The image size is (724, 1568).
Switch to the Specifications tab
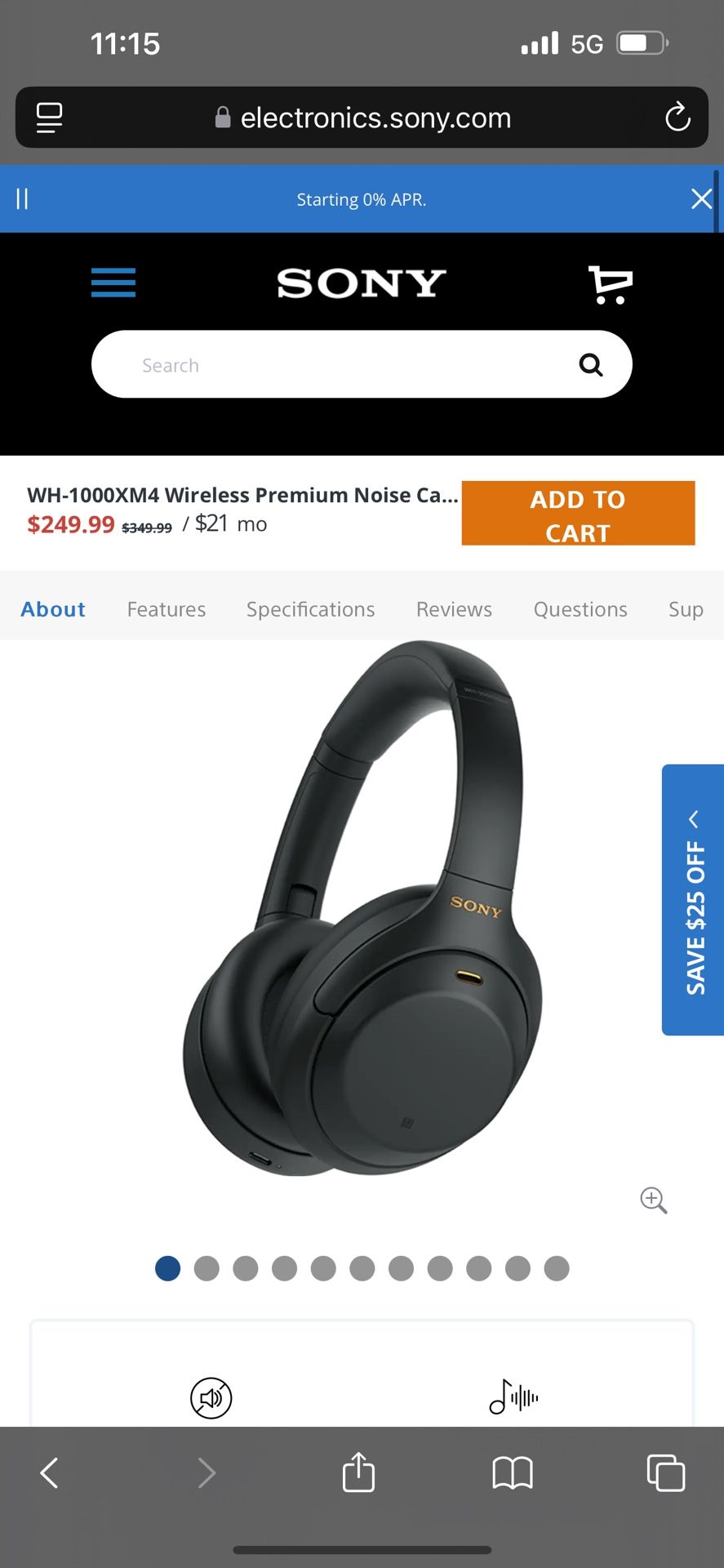pos(310,609)
